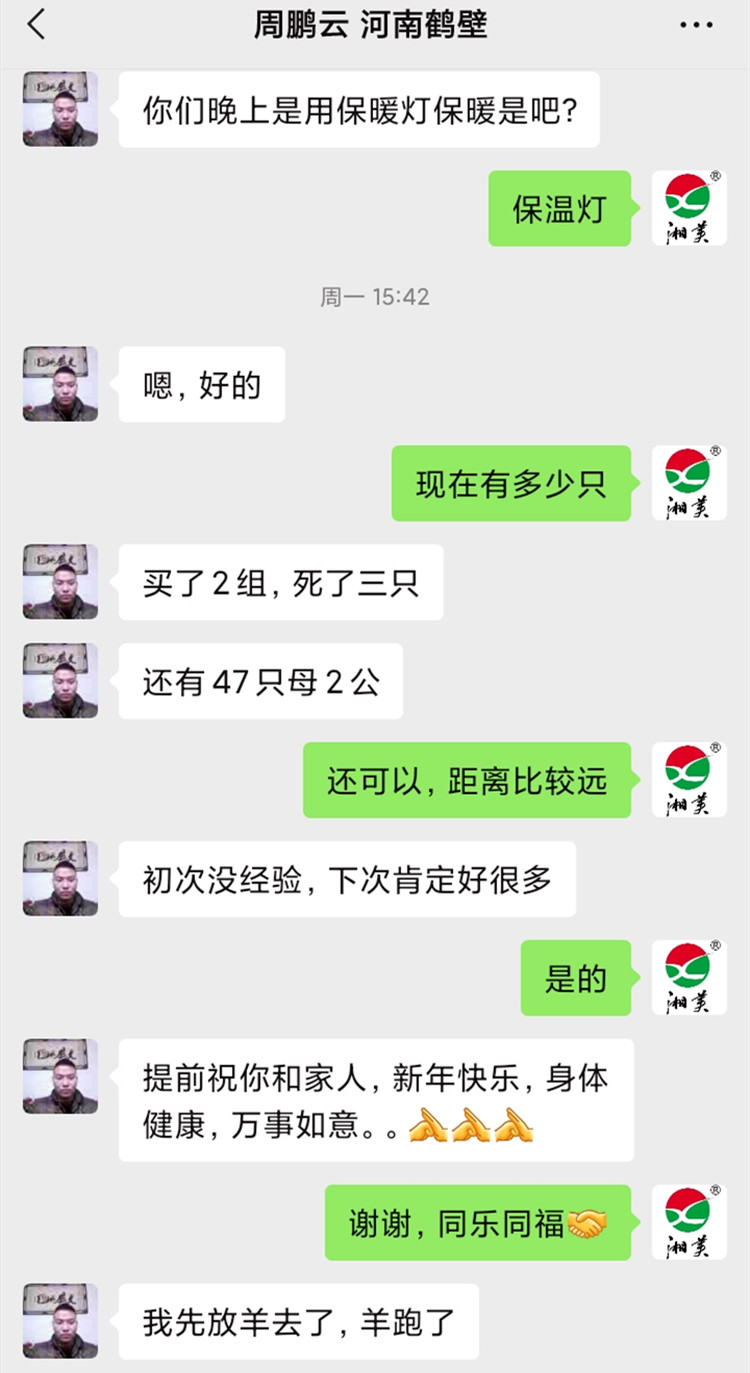Open the three-dot chat options menu
The width and height of the screenshot is (750, 1373).
click(696, 26)
